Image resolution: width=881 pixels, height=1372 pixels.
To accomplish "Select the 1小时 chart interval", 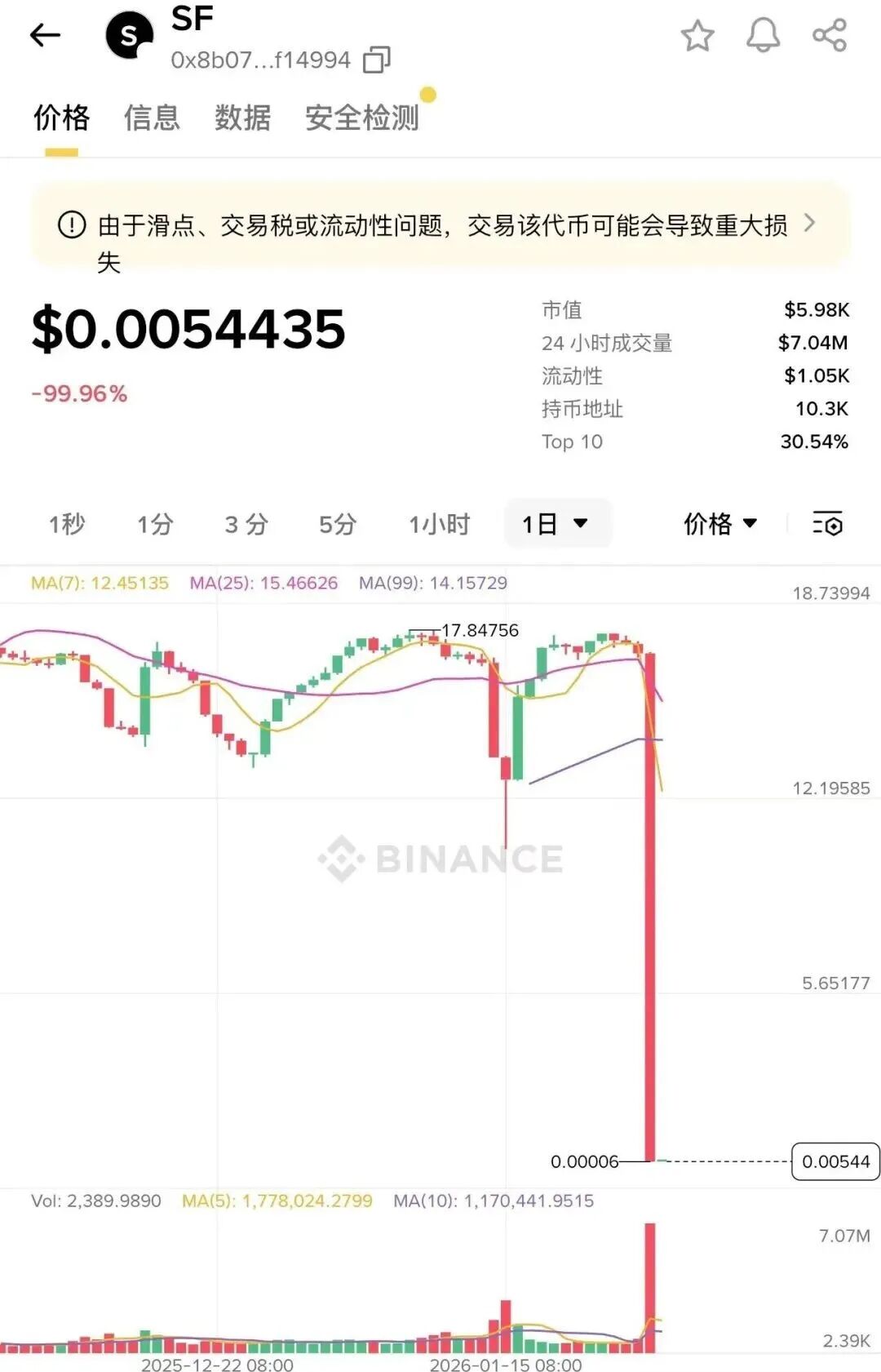I will (x=439, y=524).
